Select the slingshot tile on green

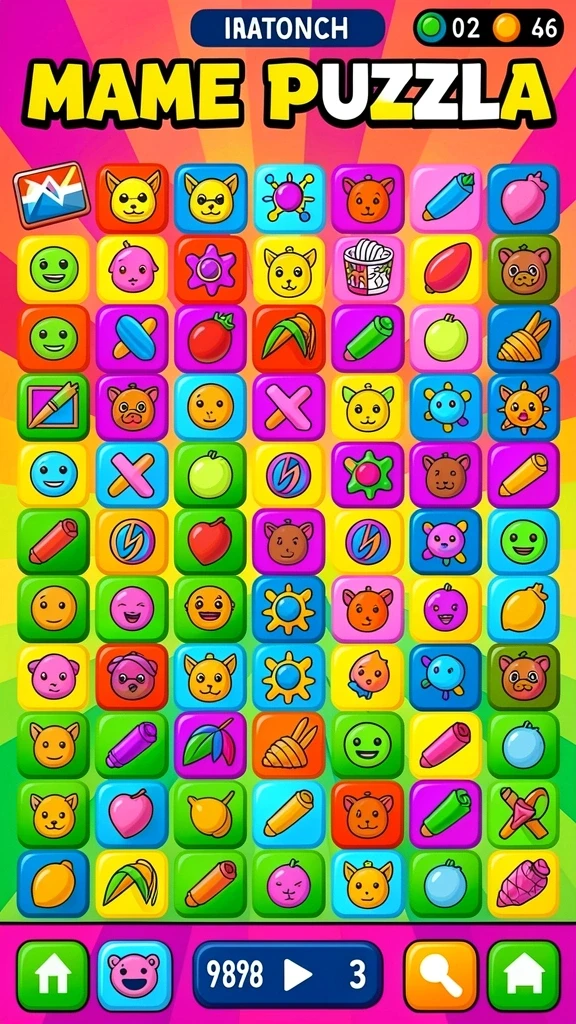point(523,814)
